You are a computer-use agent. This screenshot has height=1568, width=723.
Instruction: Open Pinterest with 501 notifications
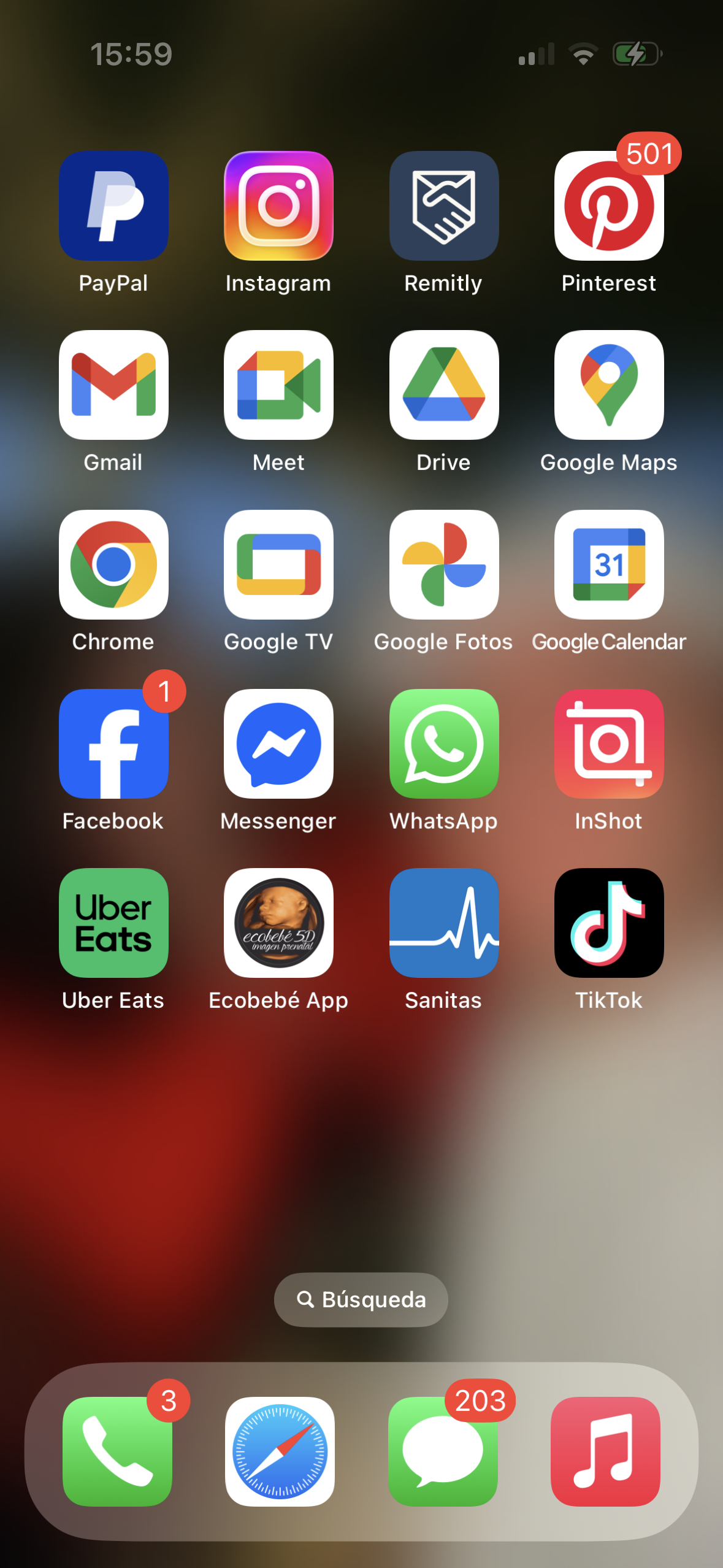pos(608,206)
